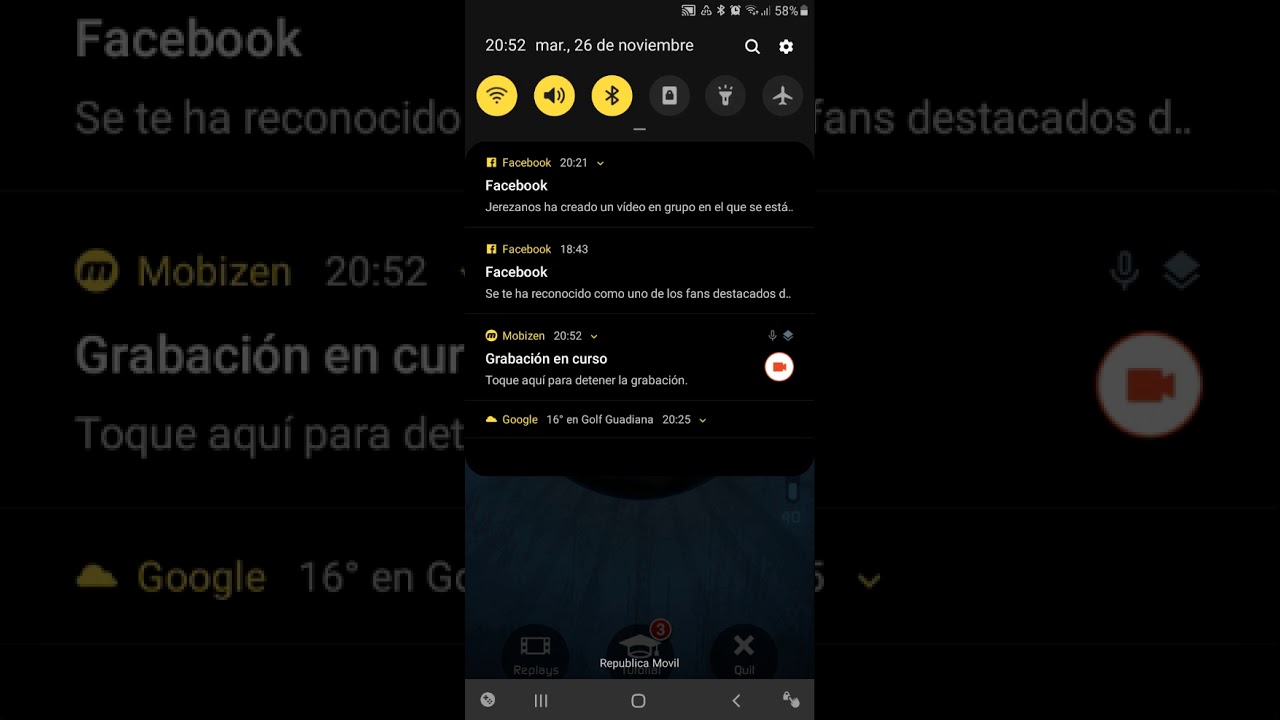This screenshot has width=1280, height=720.
Task: Disable Bluetooth quick toggle
Action: coord(612,96)
